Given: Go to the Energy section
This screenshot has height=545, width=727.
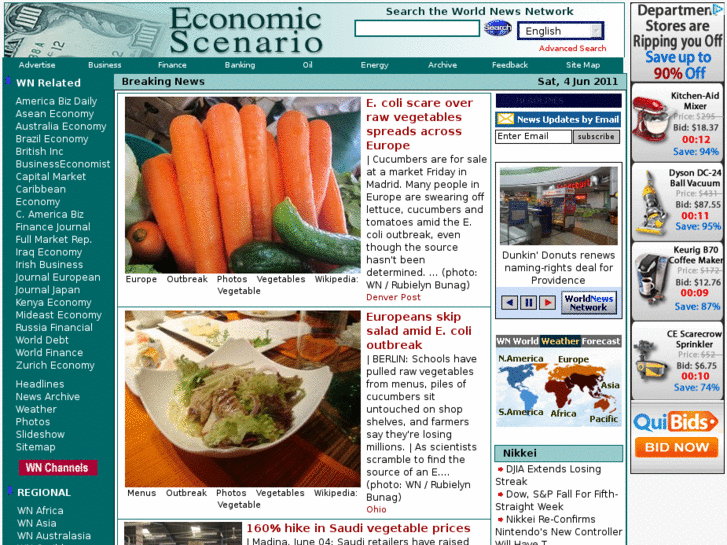Looking at the screenshot, I should click(x=374, y=65).
